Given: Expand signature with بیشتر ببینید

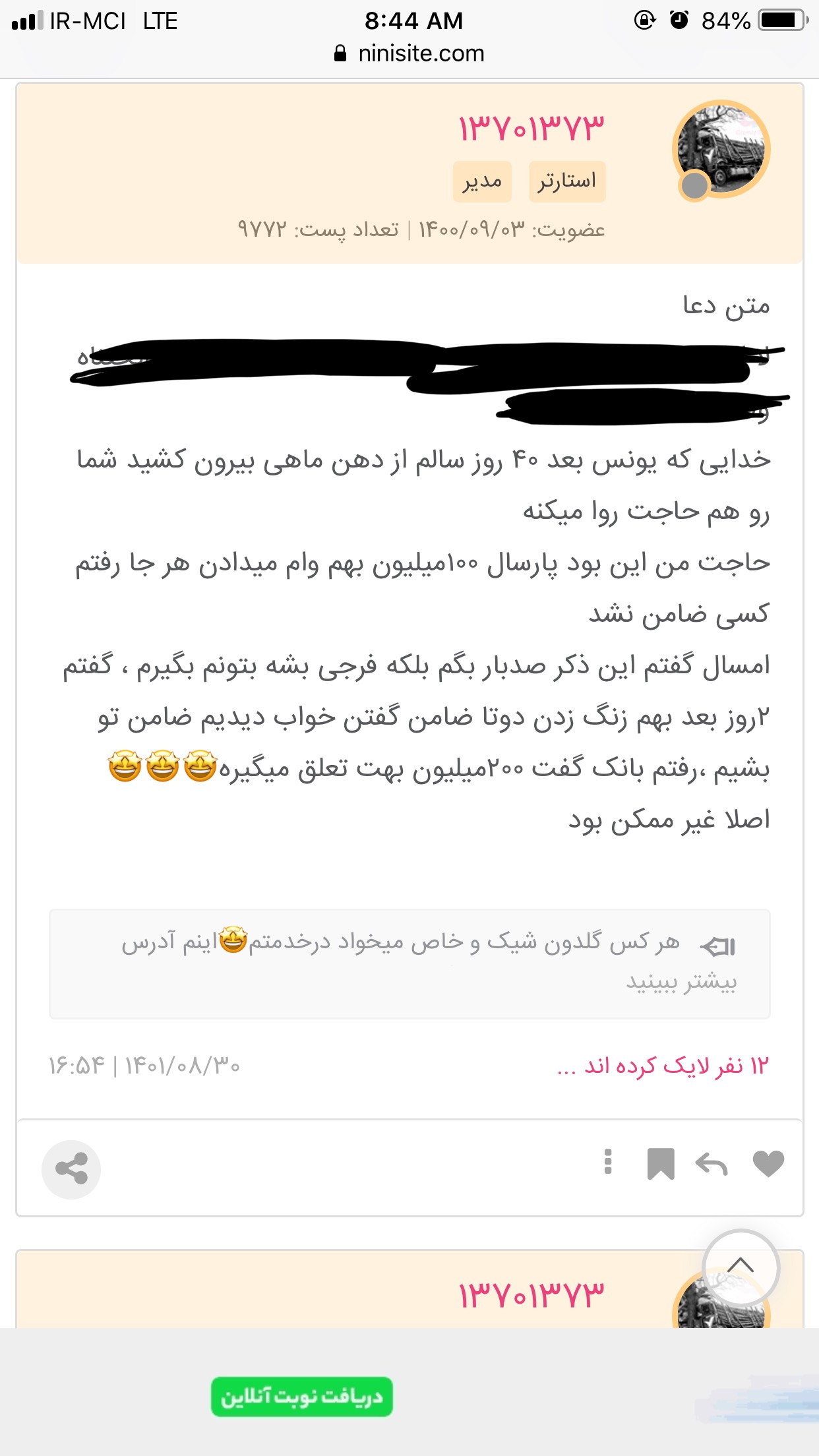Looking at the screenshot, I should pos(681,982).
